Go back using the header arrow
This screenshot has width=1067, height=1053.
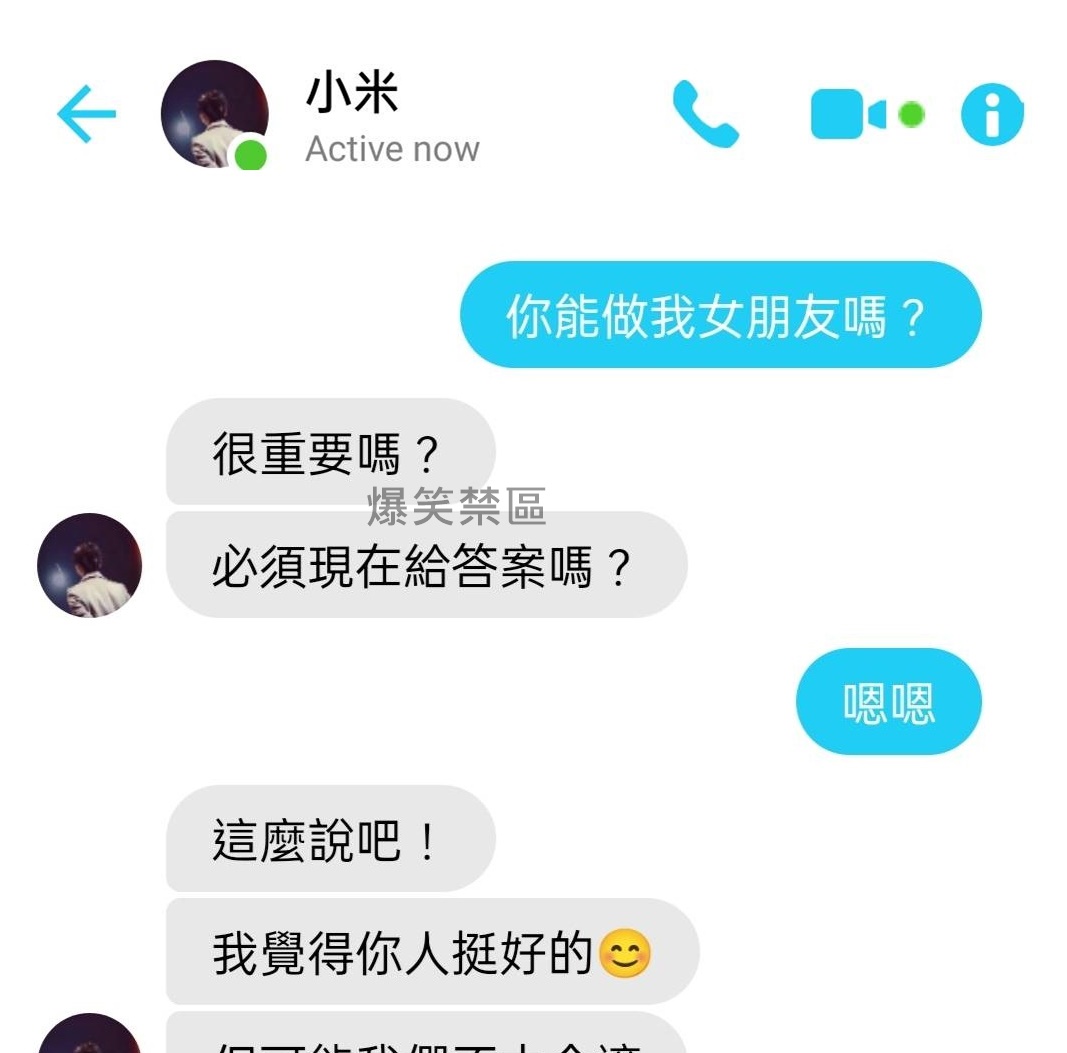(x=86, y=114)
